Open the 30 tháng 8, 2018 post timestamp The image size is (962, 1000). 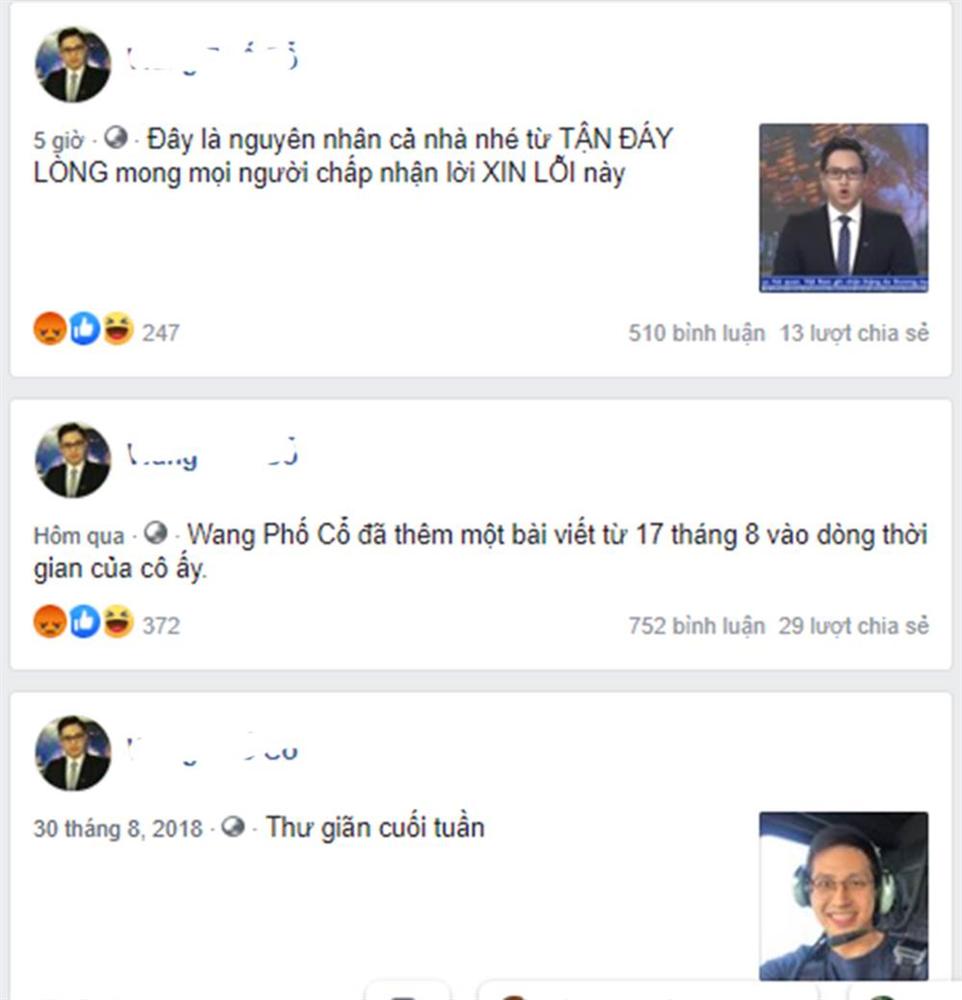(x=118, y=829)
